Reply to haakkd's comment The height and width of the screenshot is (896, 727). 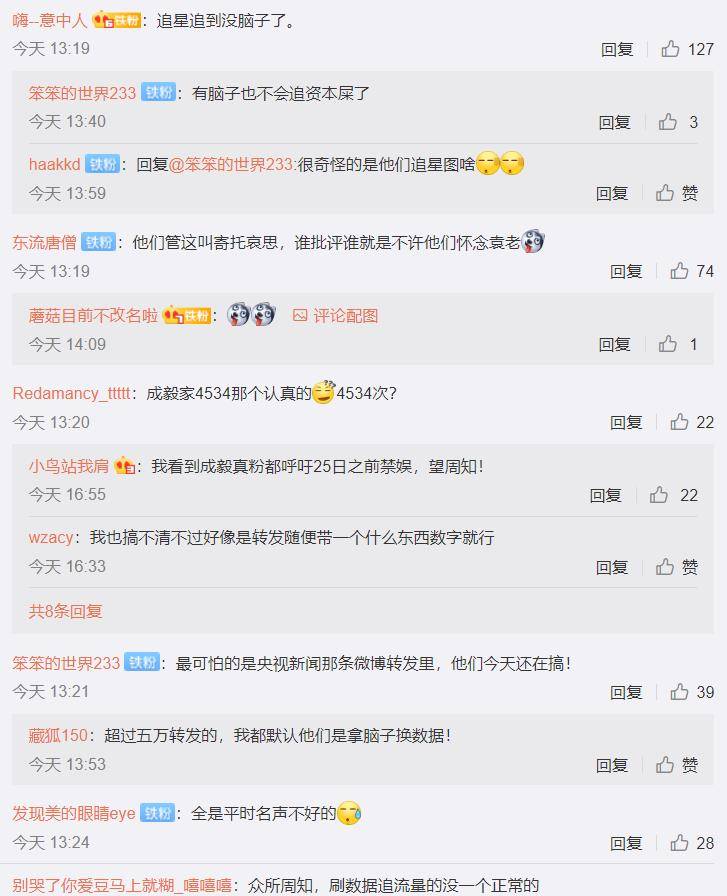pyautogui.click(x=612, y=194)
